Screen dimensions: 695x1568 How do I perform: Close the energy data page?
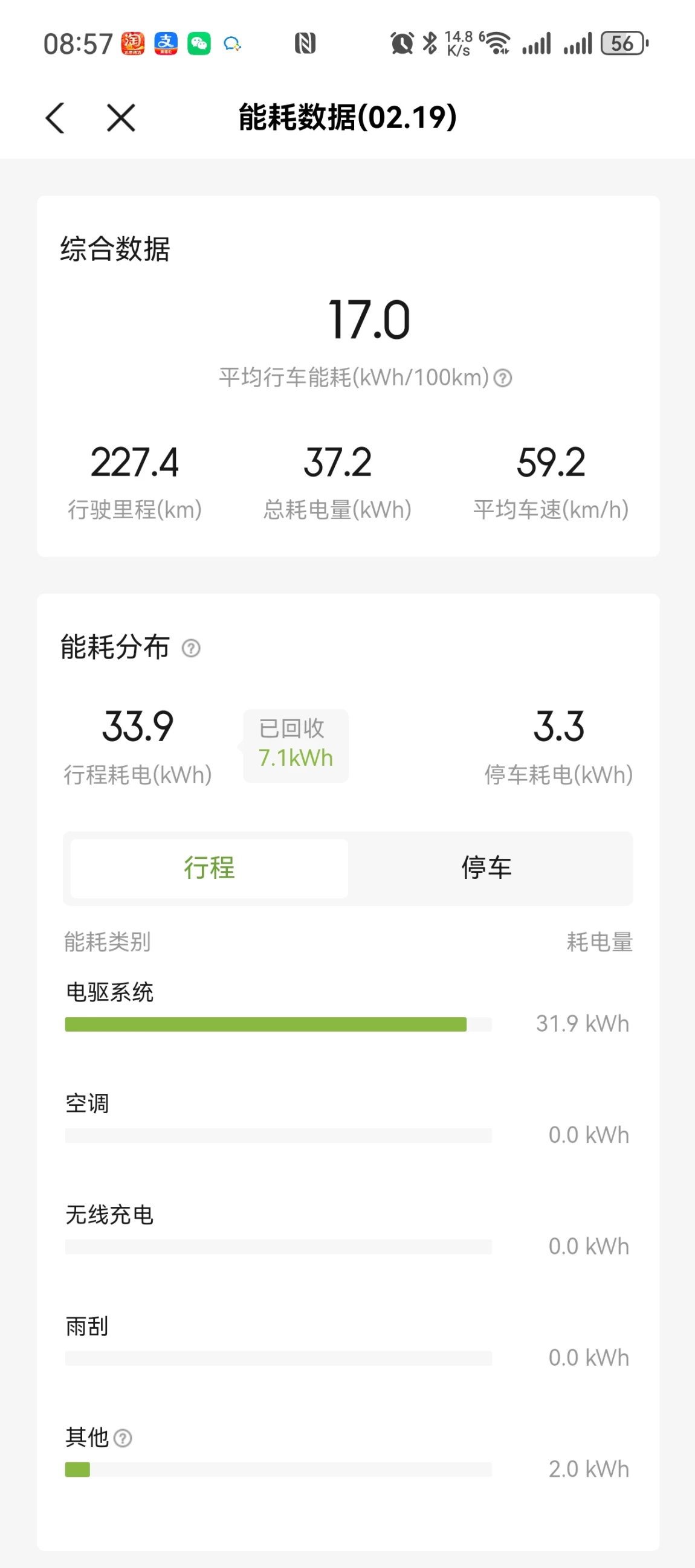(121, 118)
